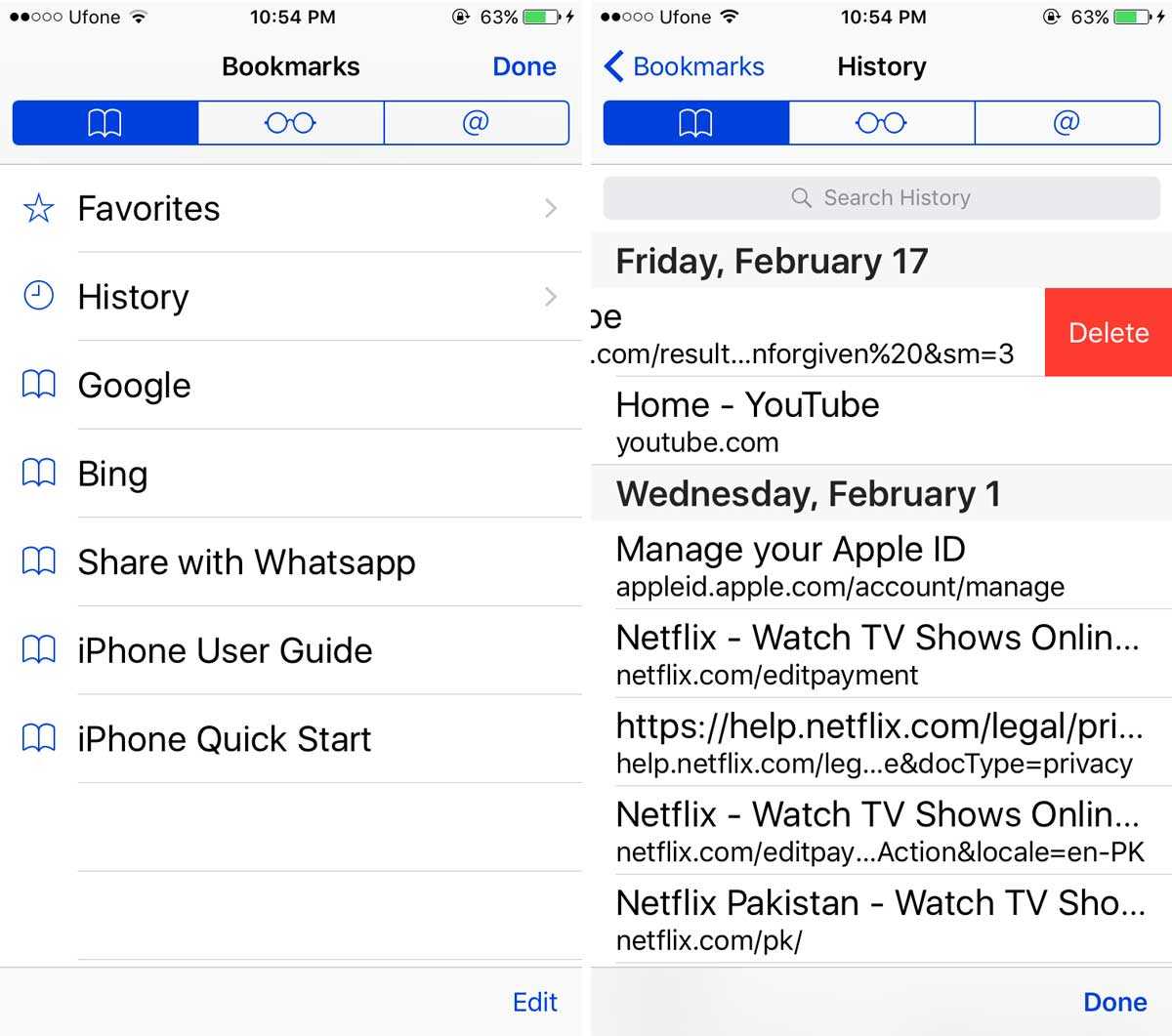Screen dimensions: 1172x1036
Task: Open the Home - YouTube history entry
Action: 879,422
